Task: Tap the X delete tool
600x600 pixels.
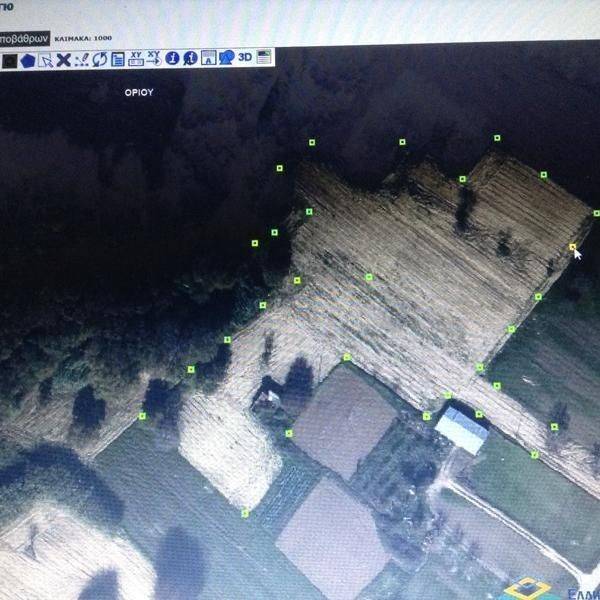Action: tap(64, 59)
